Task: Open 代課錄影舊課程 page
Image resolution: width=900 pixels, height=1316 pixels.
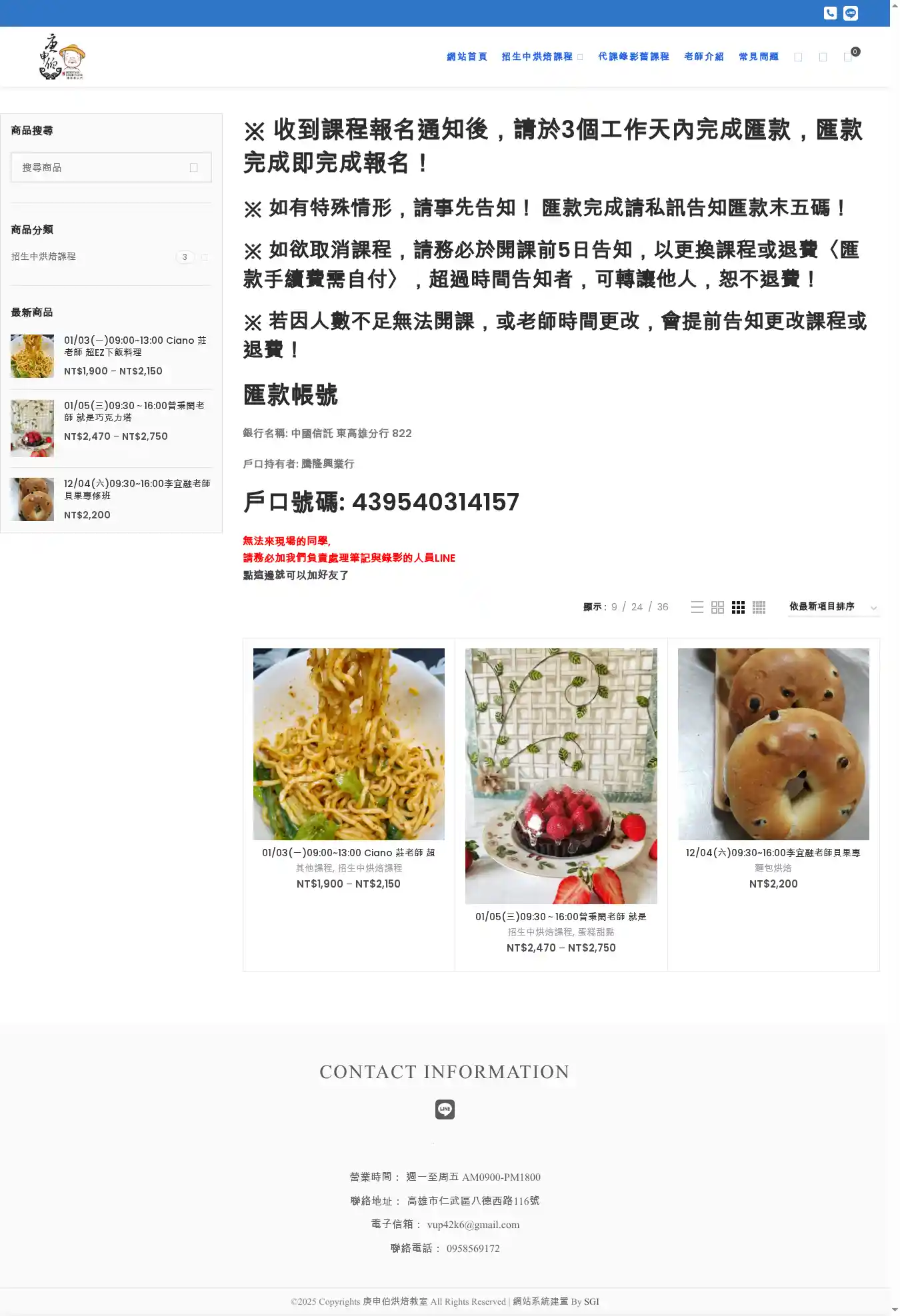Action: [633, 57]
